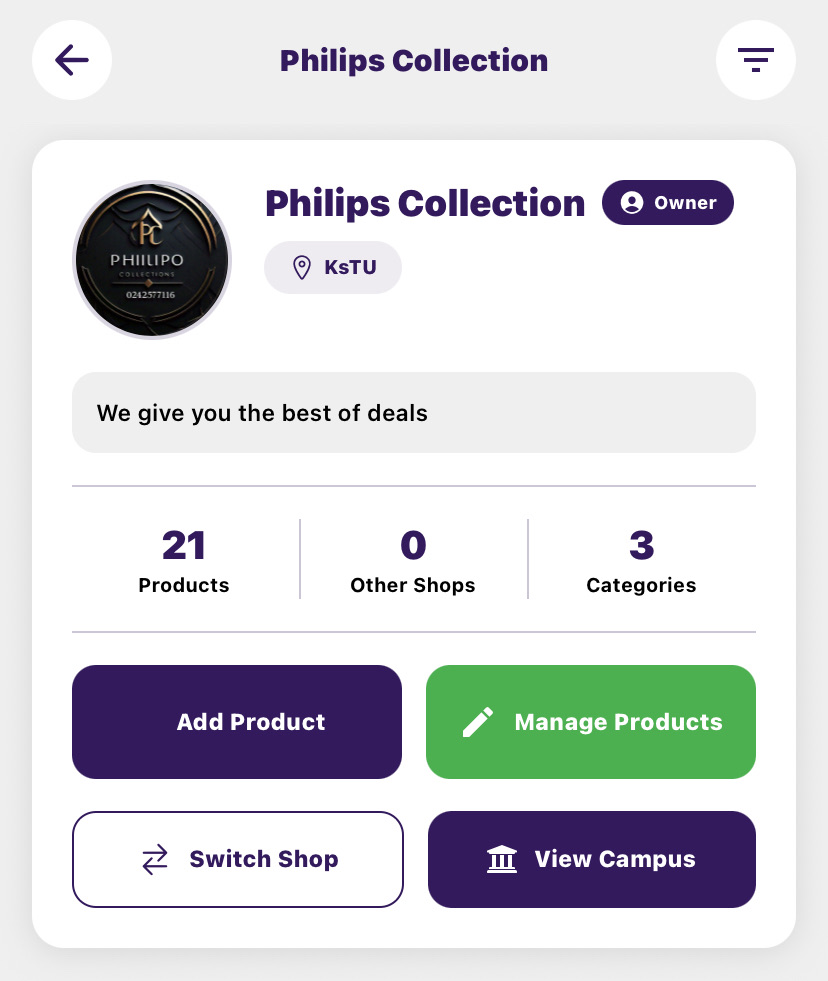828x981 pixels.
Task: Open the filter icon at top right
Action: 755,60
